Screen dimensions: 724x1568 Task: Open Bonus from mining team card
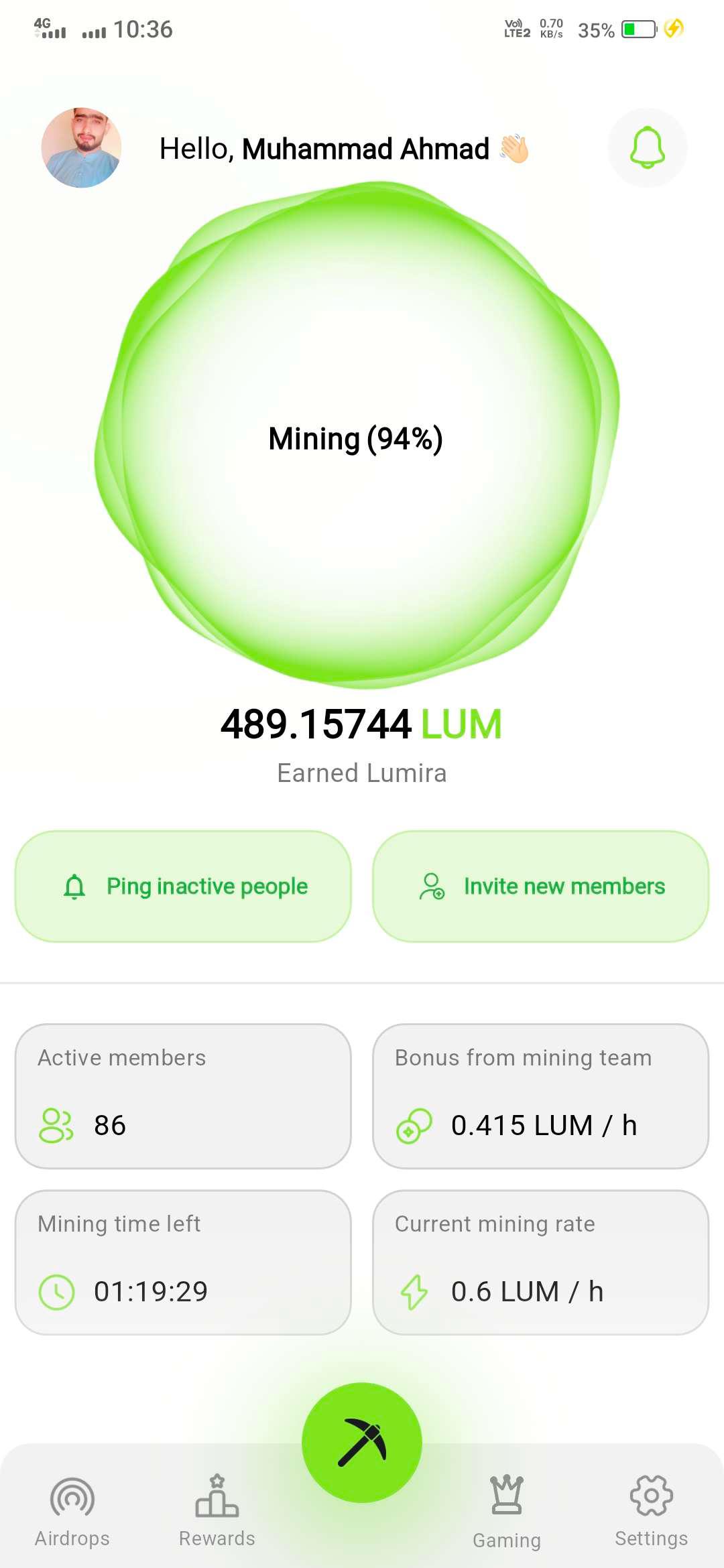[540, 1096]
